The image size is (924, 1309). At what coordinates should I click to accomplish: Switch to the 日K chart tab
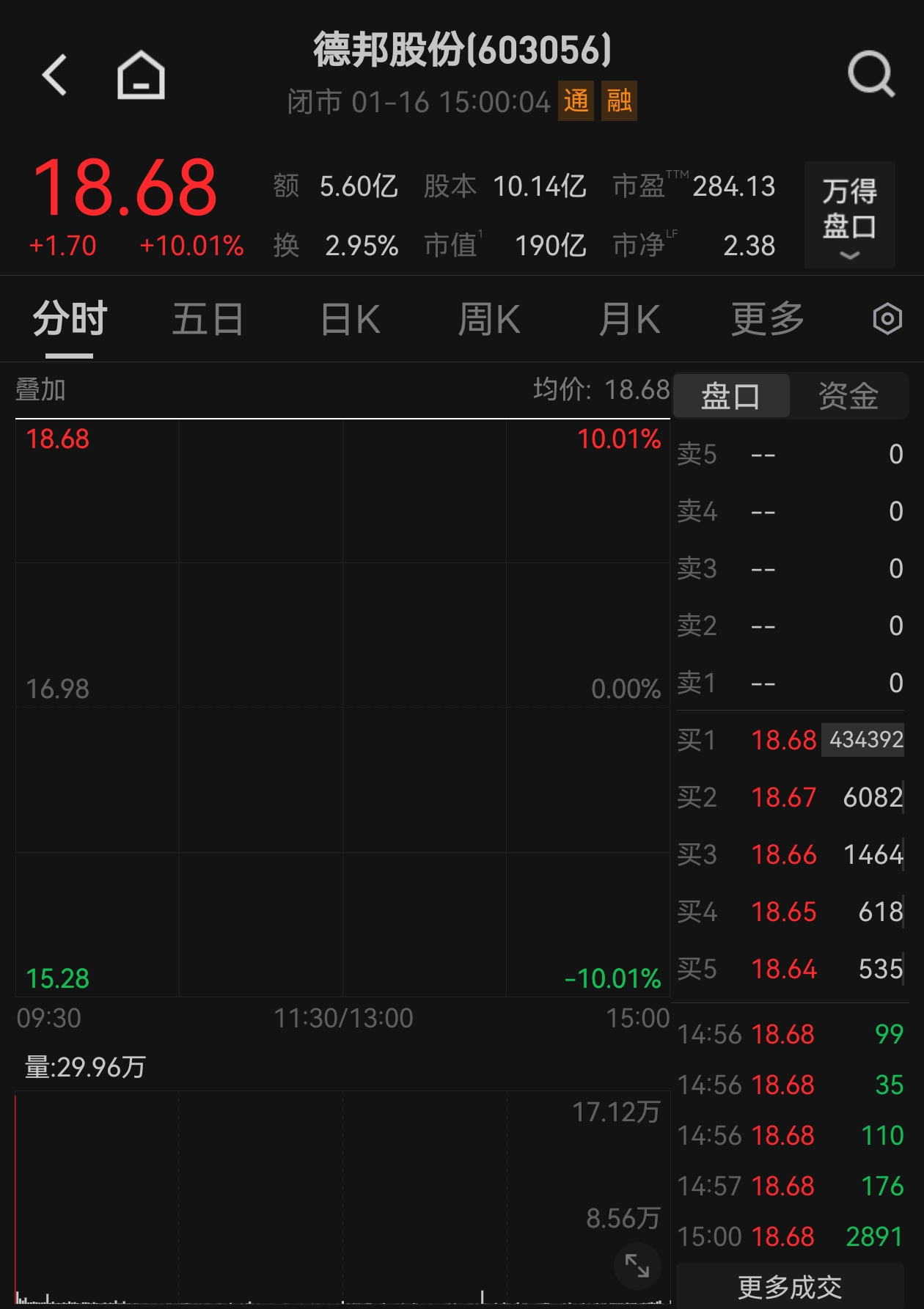[x=351, y=320]
